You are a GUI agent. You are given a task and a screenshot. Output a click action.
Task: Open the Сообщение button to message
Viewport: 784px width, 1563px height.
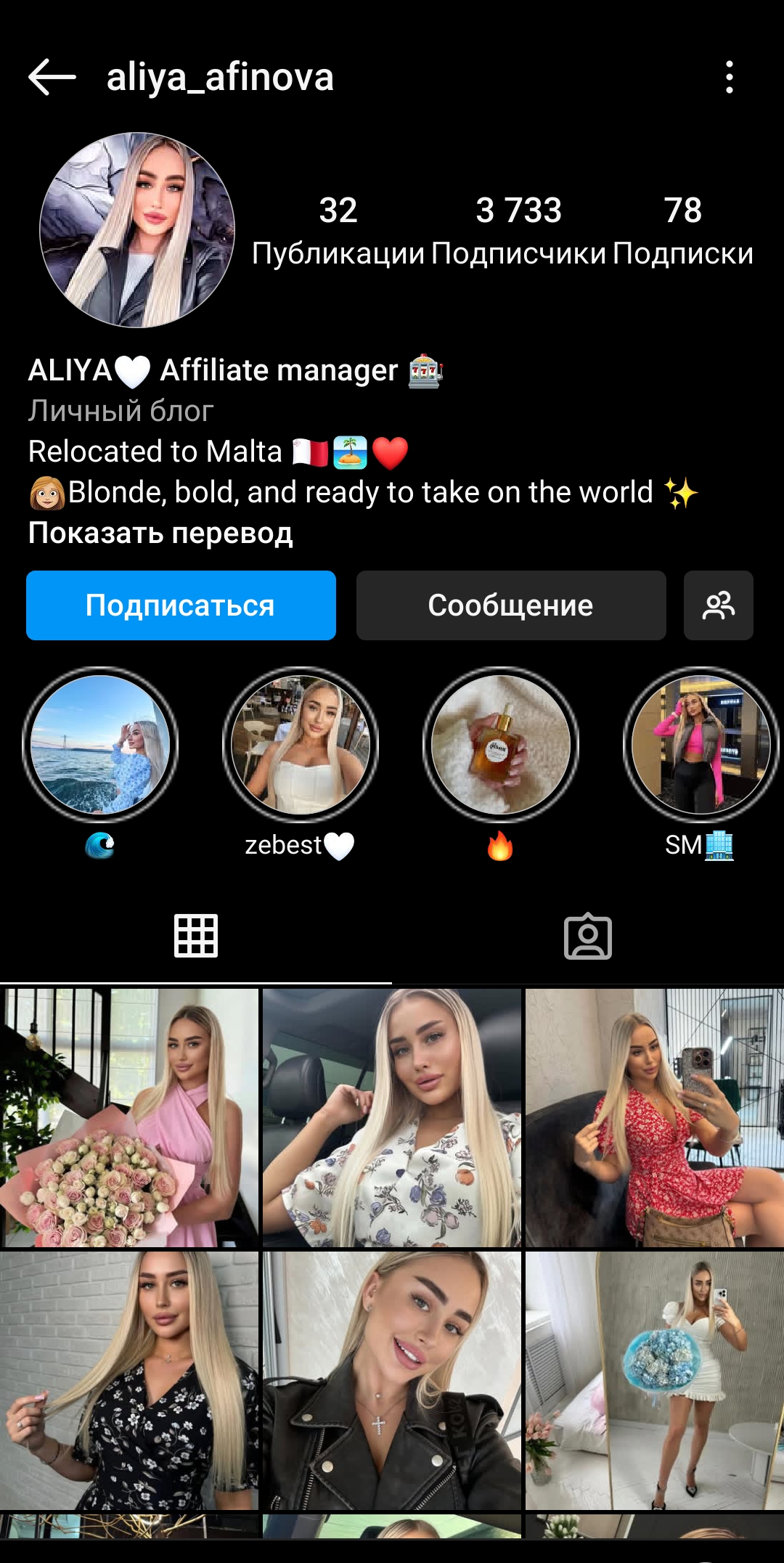point(510,605)
